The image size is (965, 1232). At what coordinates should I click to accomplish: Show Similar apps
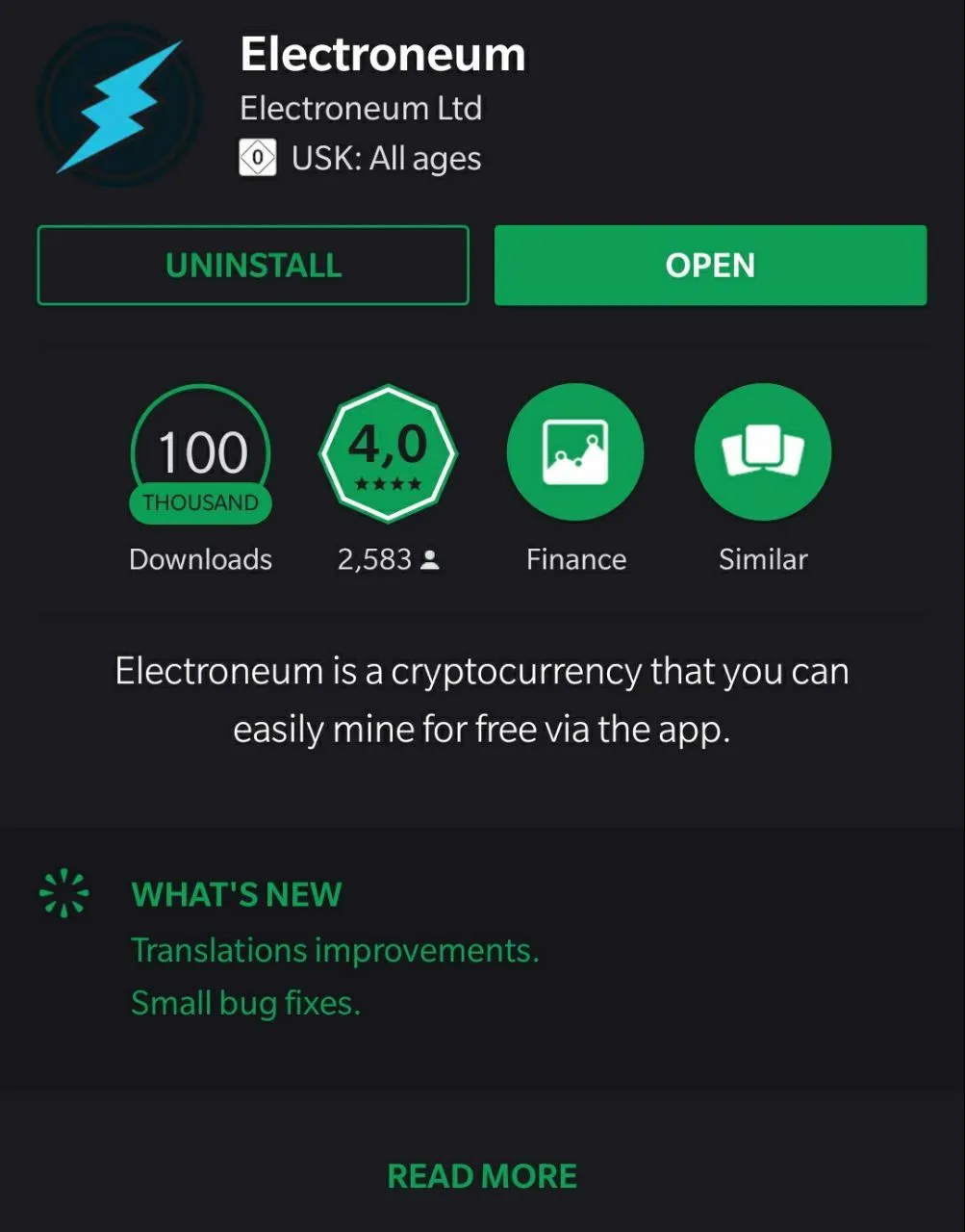pos(763,453)
